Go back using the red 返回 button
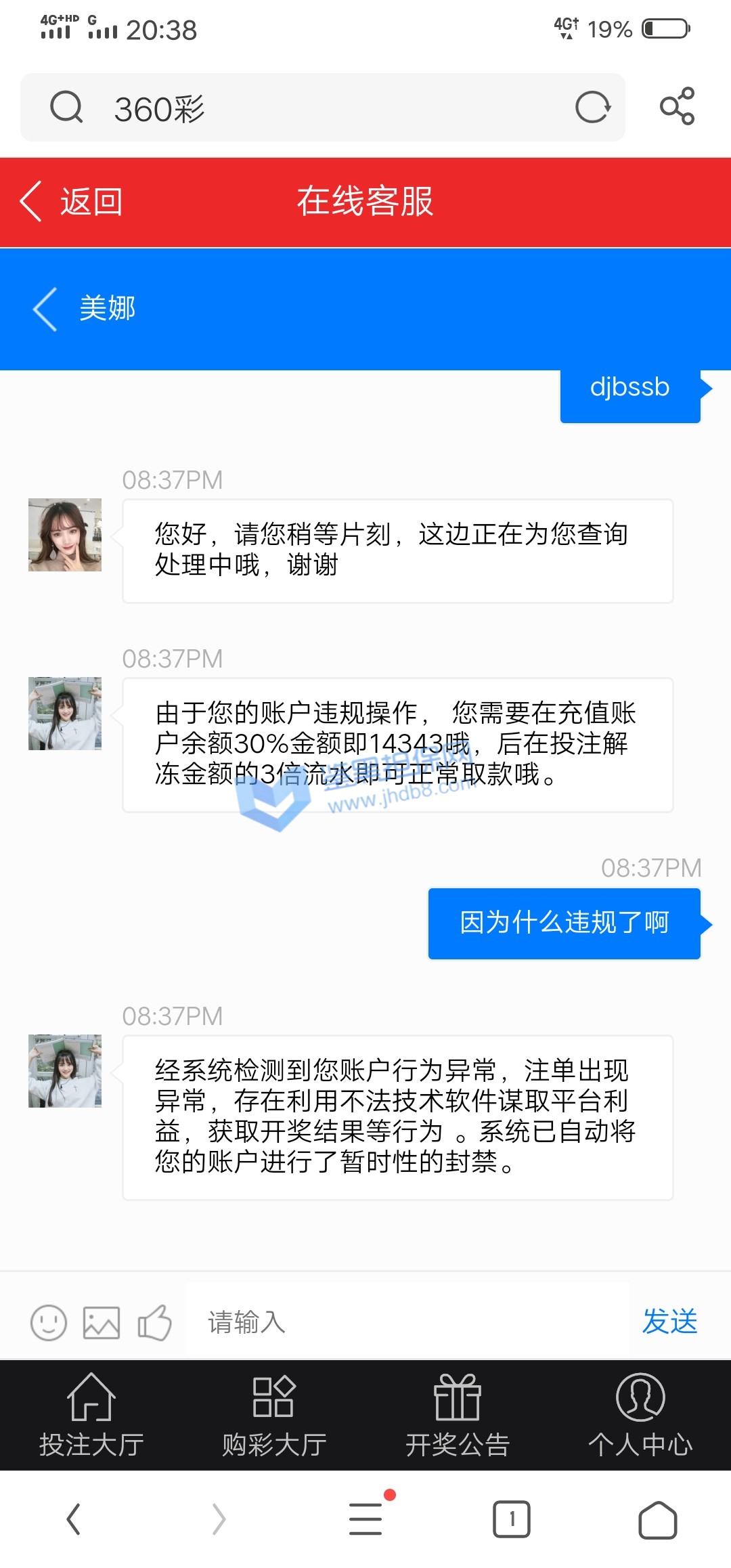This screenshot has height=1568, width=731. click(71, 202)
